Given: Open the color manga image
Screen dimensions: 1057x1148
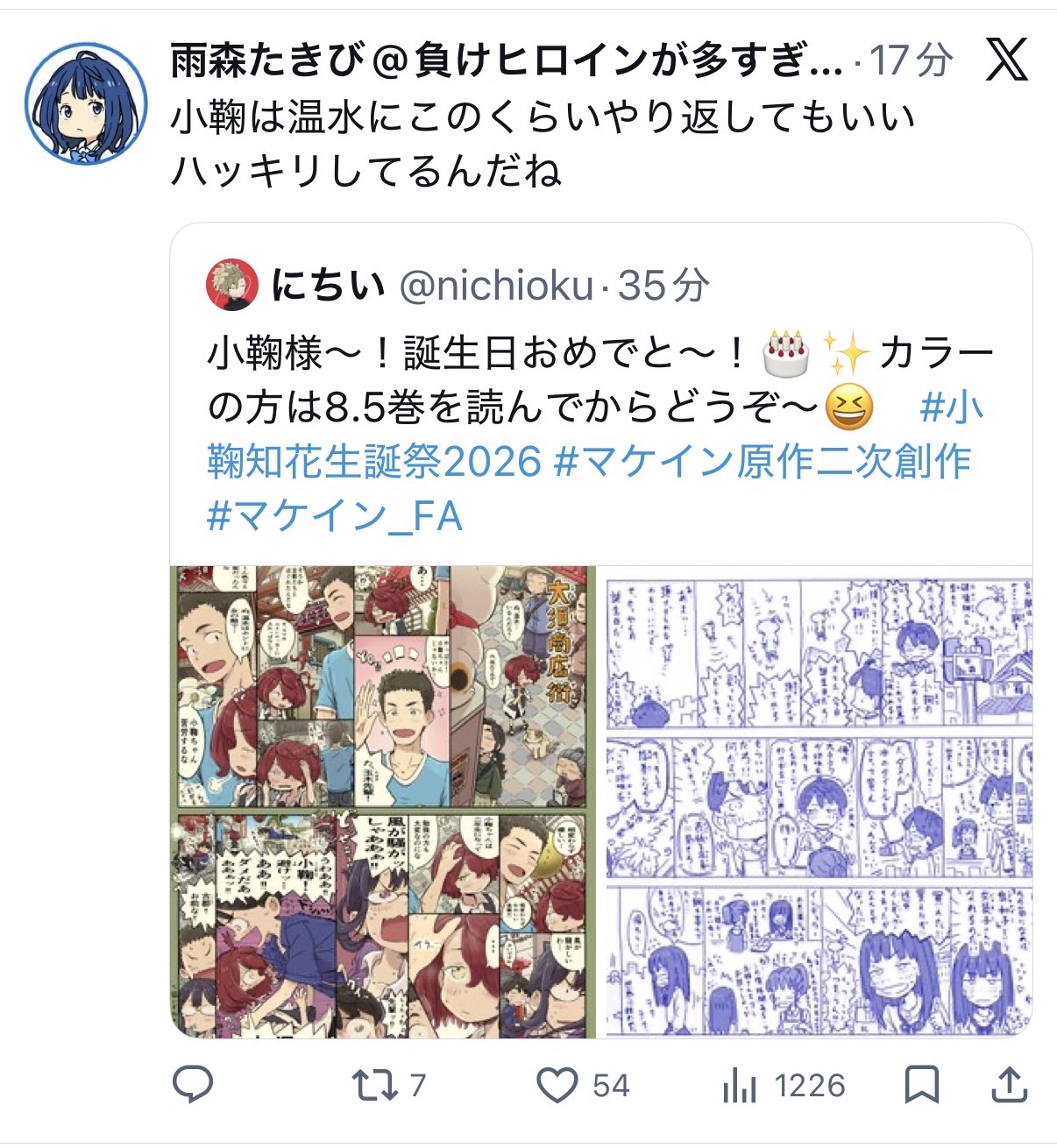Looking at the screenshot, I should click(x=383, y=801).
